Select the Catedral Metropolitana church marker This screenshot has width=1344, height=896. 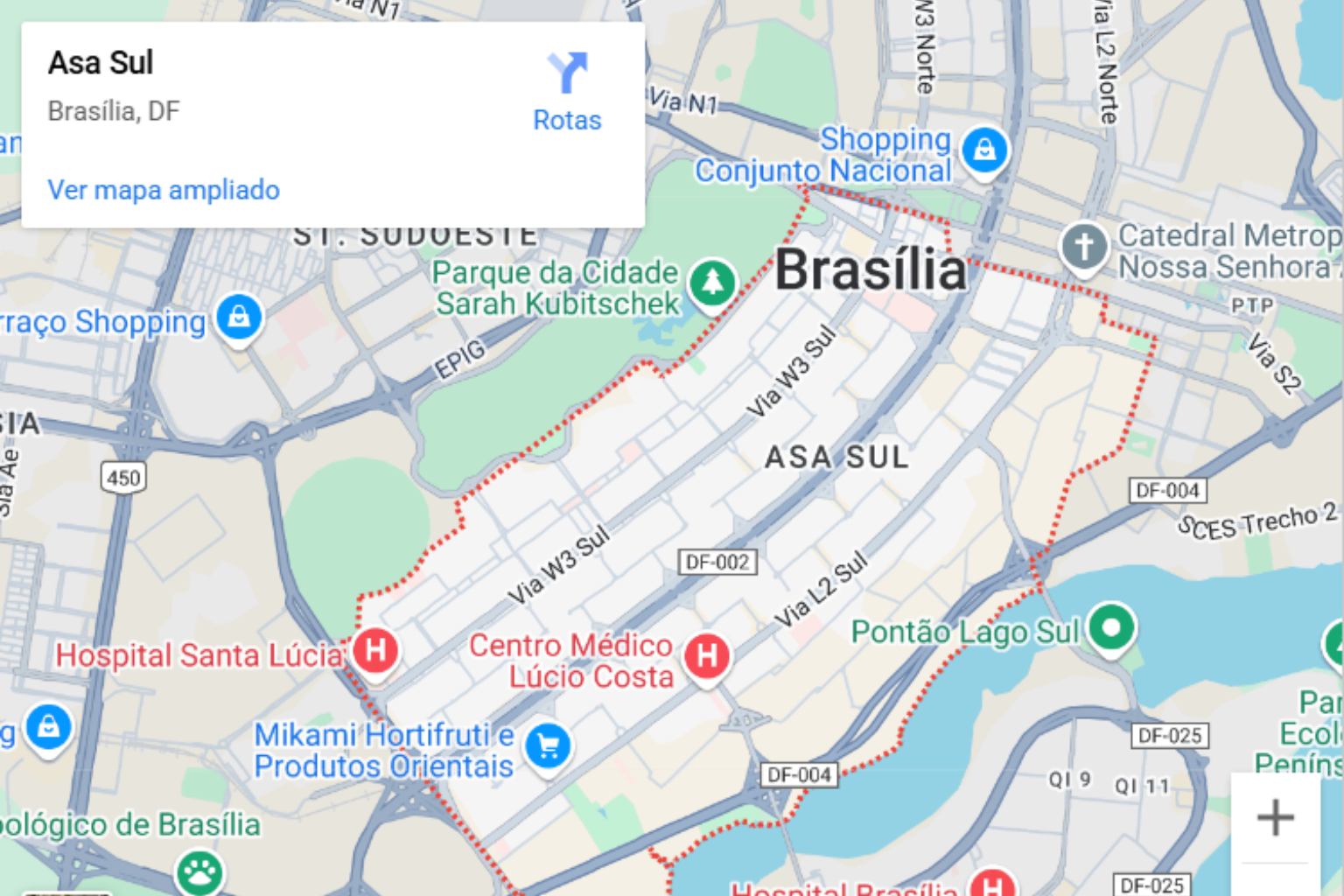point(1084,246)
